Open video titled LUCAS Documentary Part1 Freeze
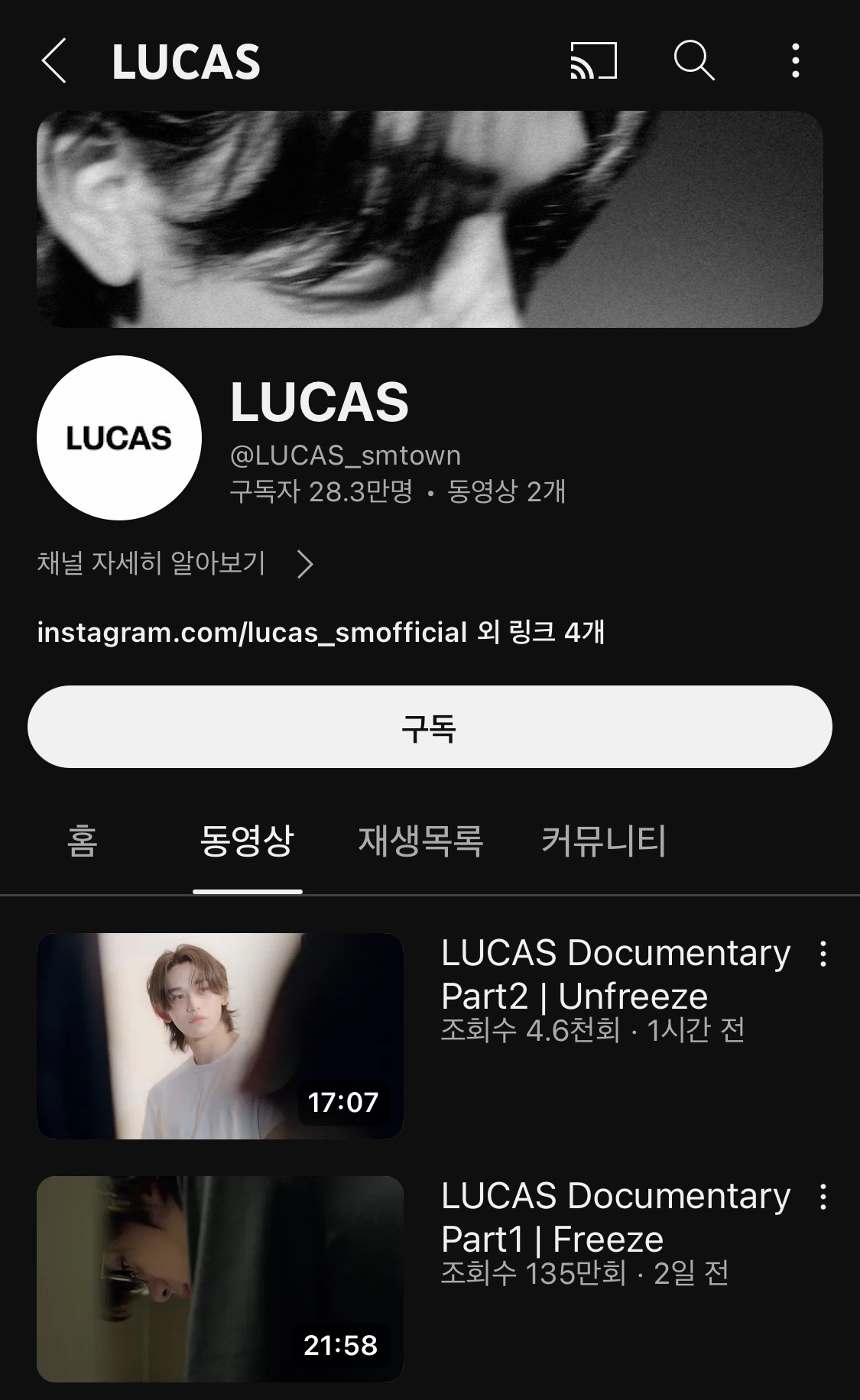This screenshot has width=860, height=1400. (612, 1215)
